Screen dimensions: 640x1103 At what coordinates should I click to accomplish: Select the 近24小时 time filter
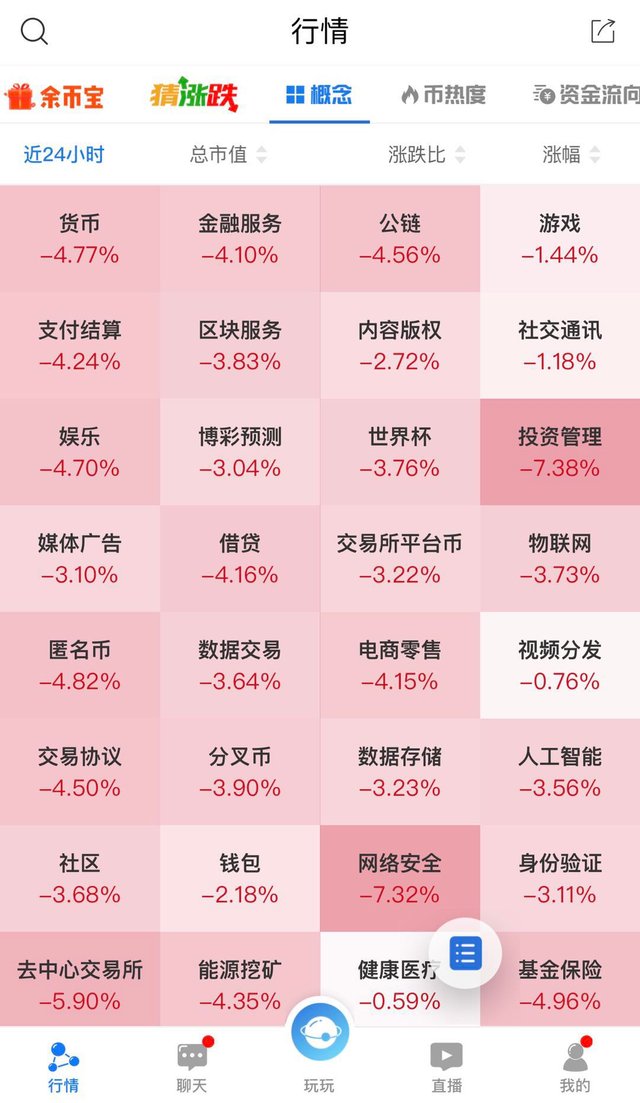point(63,154)
